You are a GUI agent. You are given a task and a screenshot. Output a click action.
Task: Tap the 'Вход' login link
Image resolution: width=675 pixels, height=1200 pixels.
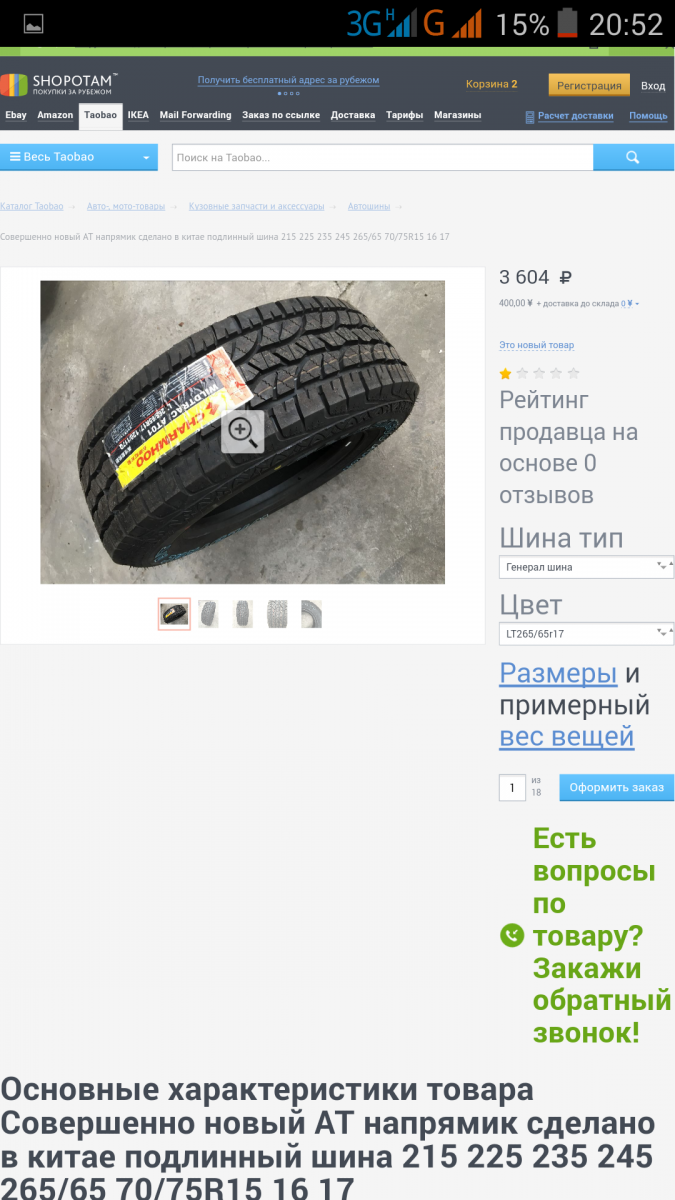coord(653,85)
